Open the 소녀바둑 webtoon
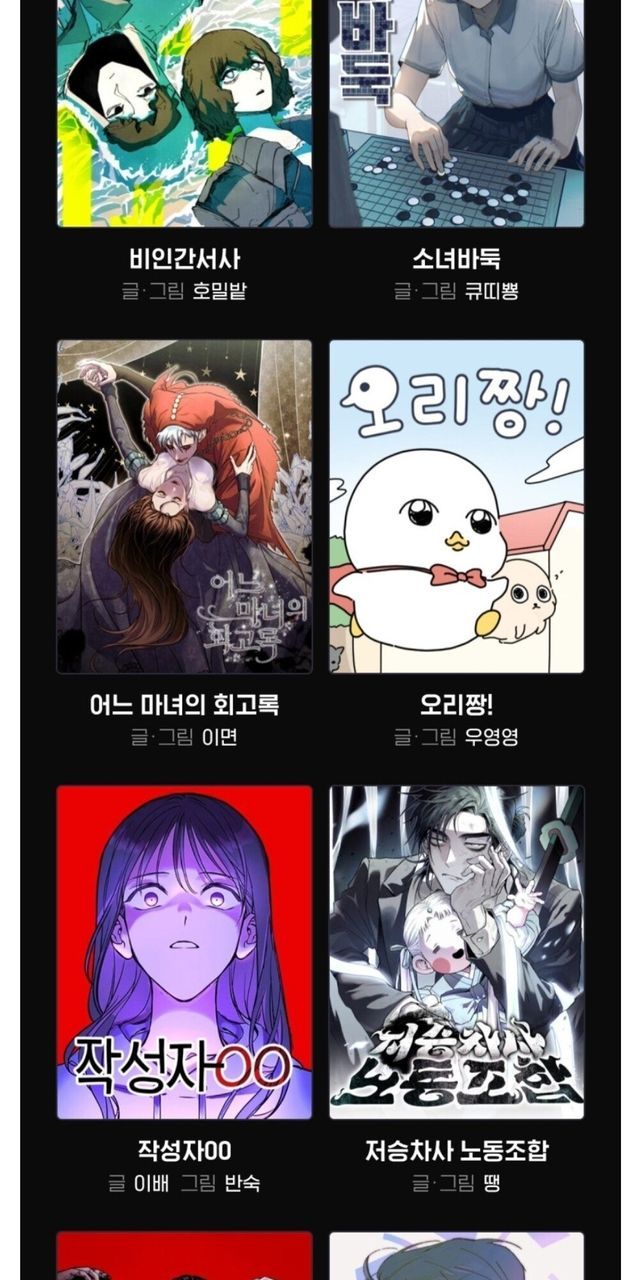The image size is (640, 1280). (x=456, y=115)
